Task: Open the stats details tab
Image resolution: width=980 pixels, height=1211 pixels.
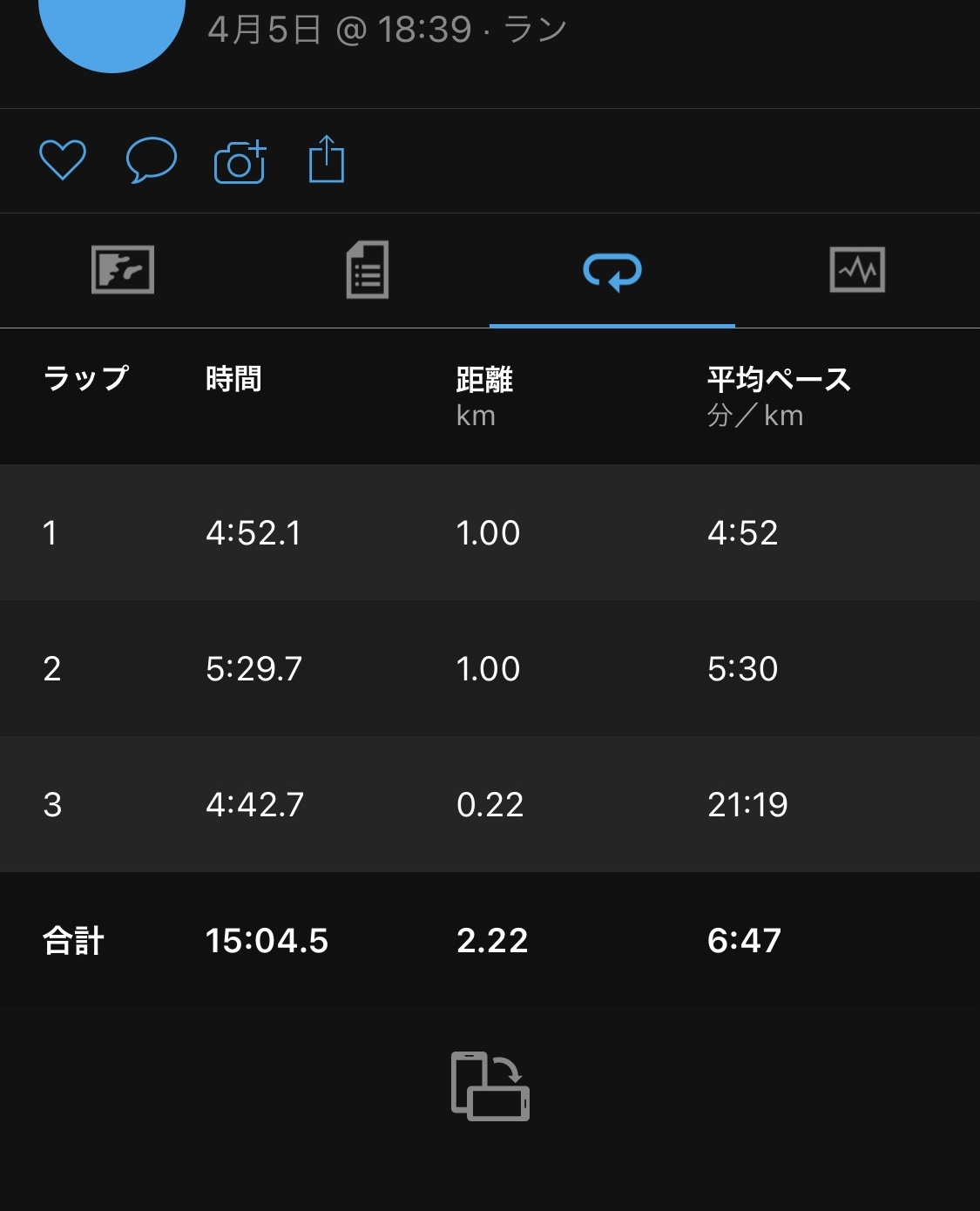Action: pos(368,270)
